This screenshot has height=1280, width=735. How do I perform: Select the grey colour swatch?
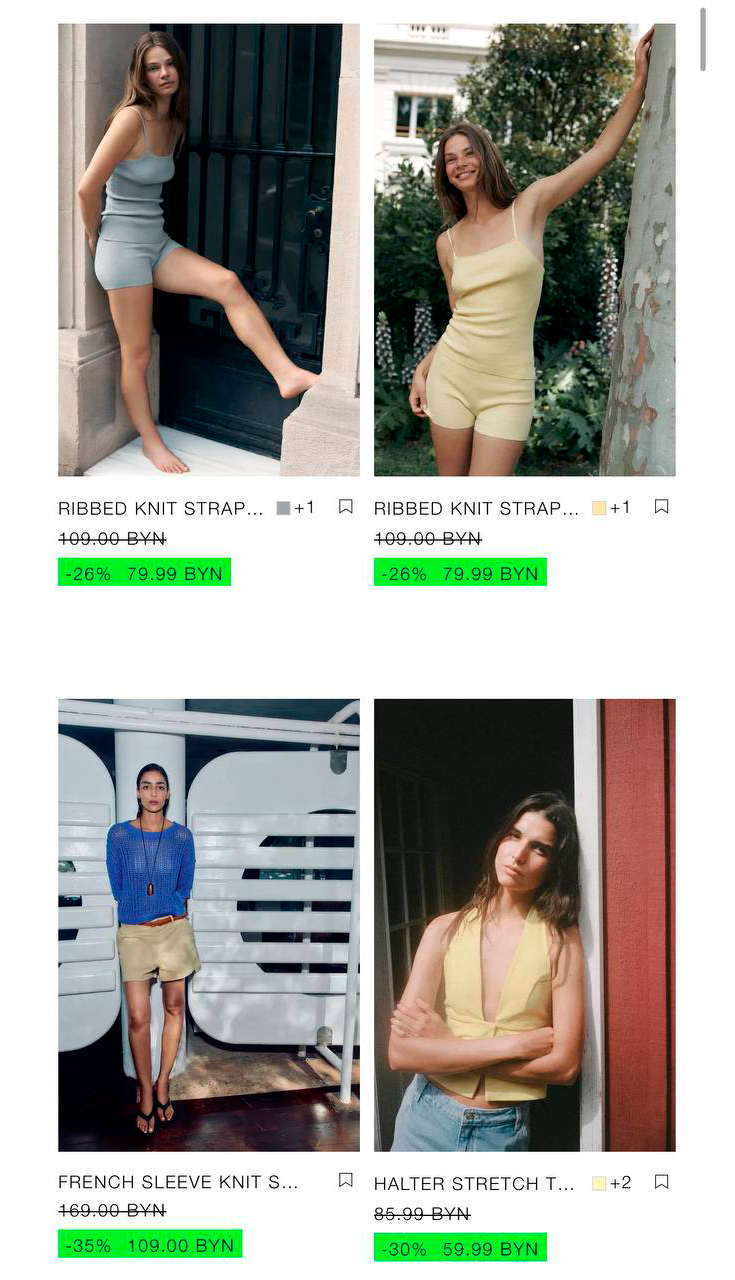[x=283, y=508]
